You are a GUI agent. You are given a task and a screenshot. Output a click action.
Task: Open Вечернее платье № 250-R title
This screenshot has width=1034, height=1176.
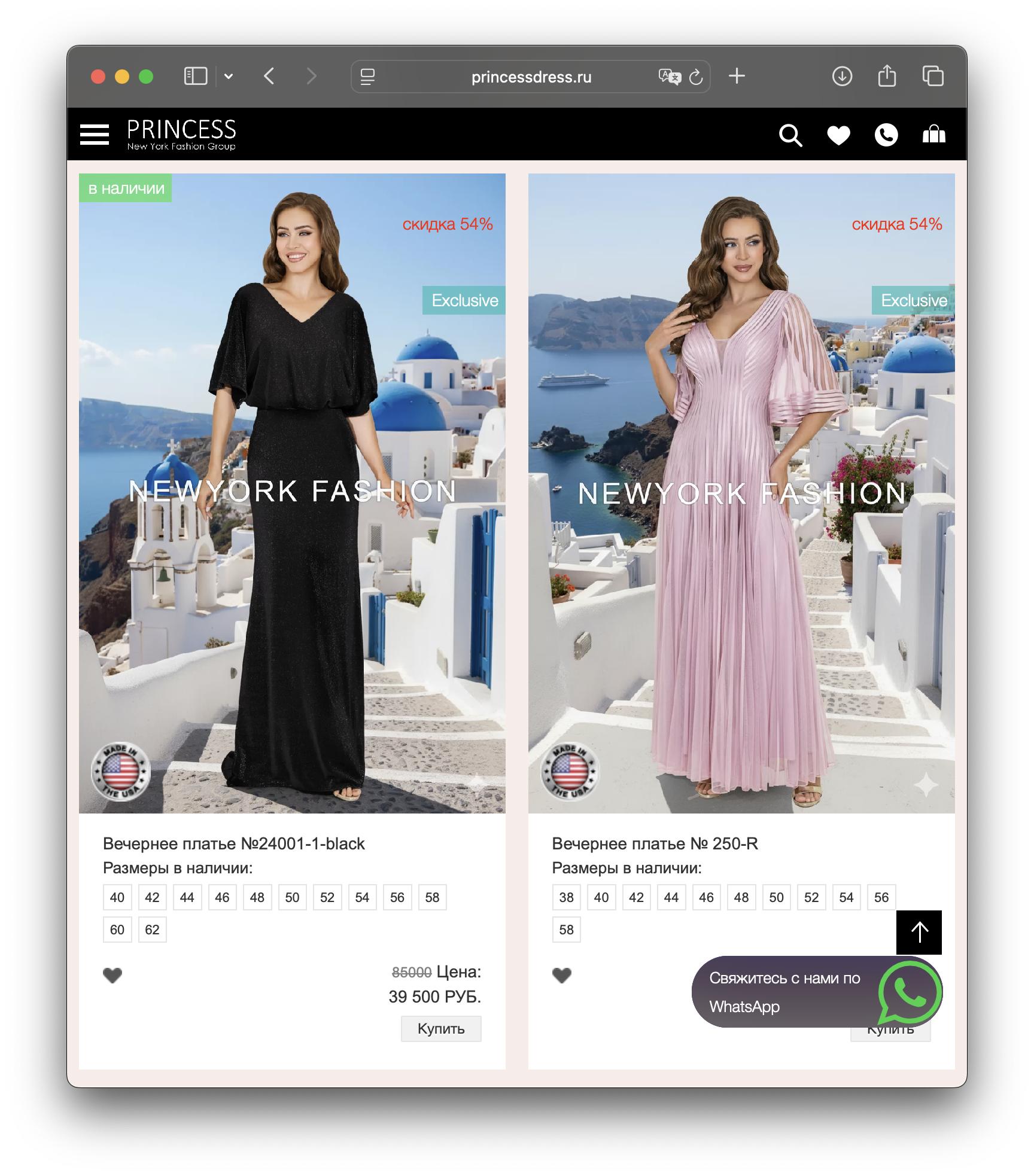pos(655,843)
